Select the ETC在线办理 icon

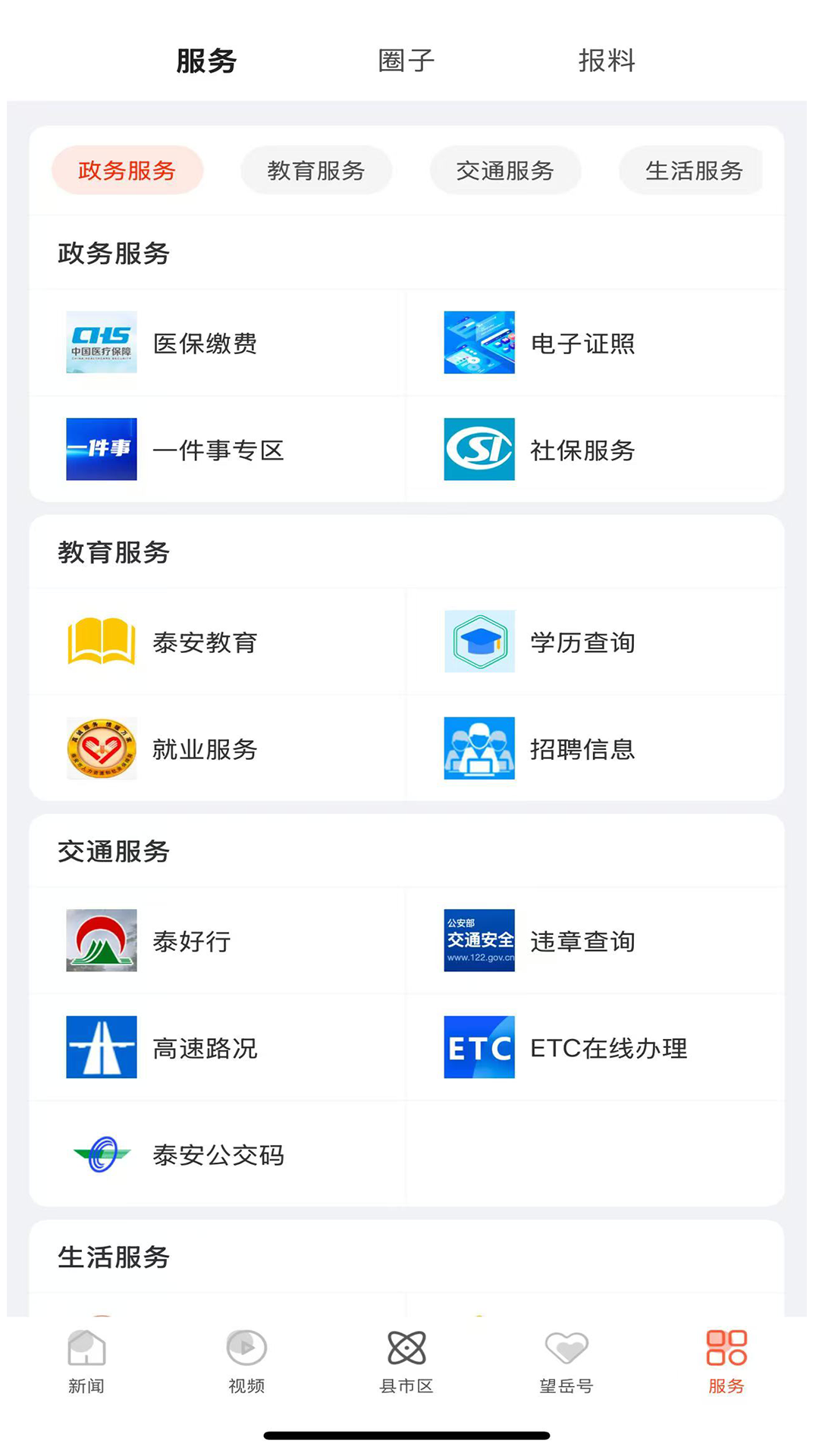479,1048
